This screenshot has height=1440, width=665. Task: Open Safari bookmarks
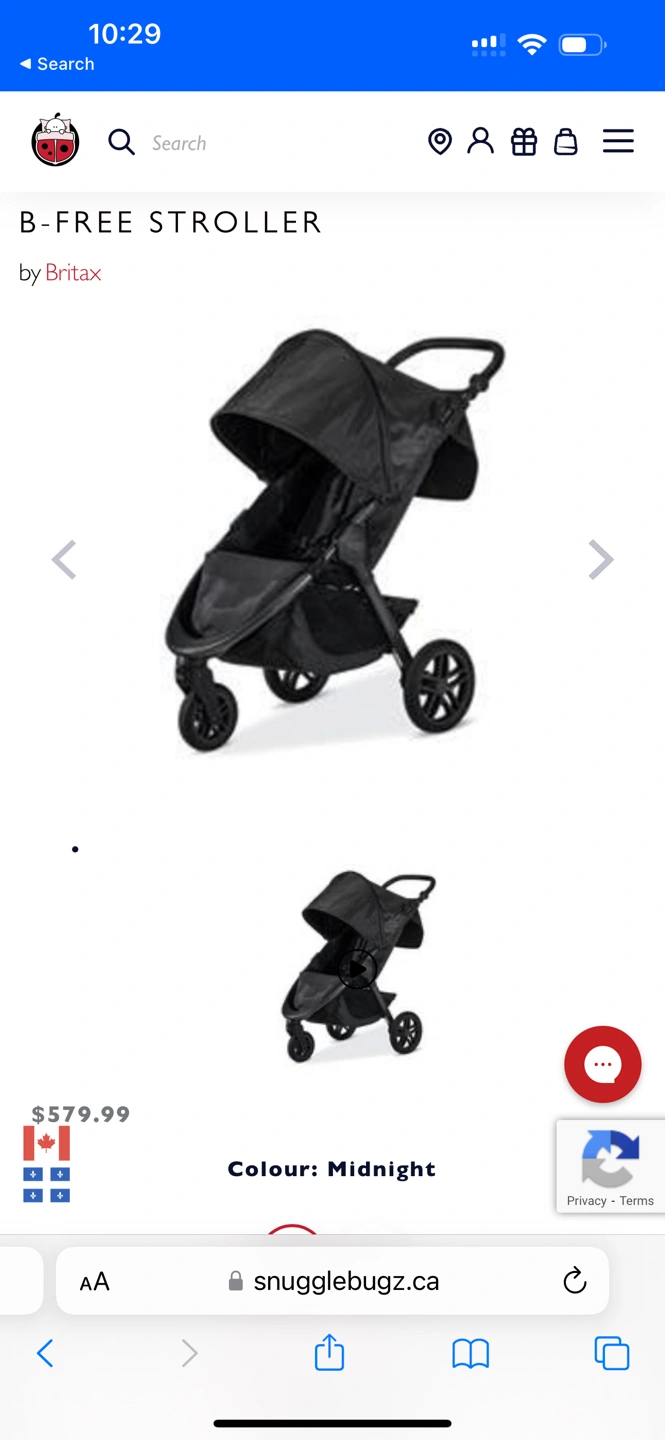click(x=470, y=1354)
